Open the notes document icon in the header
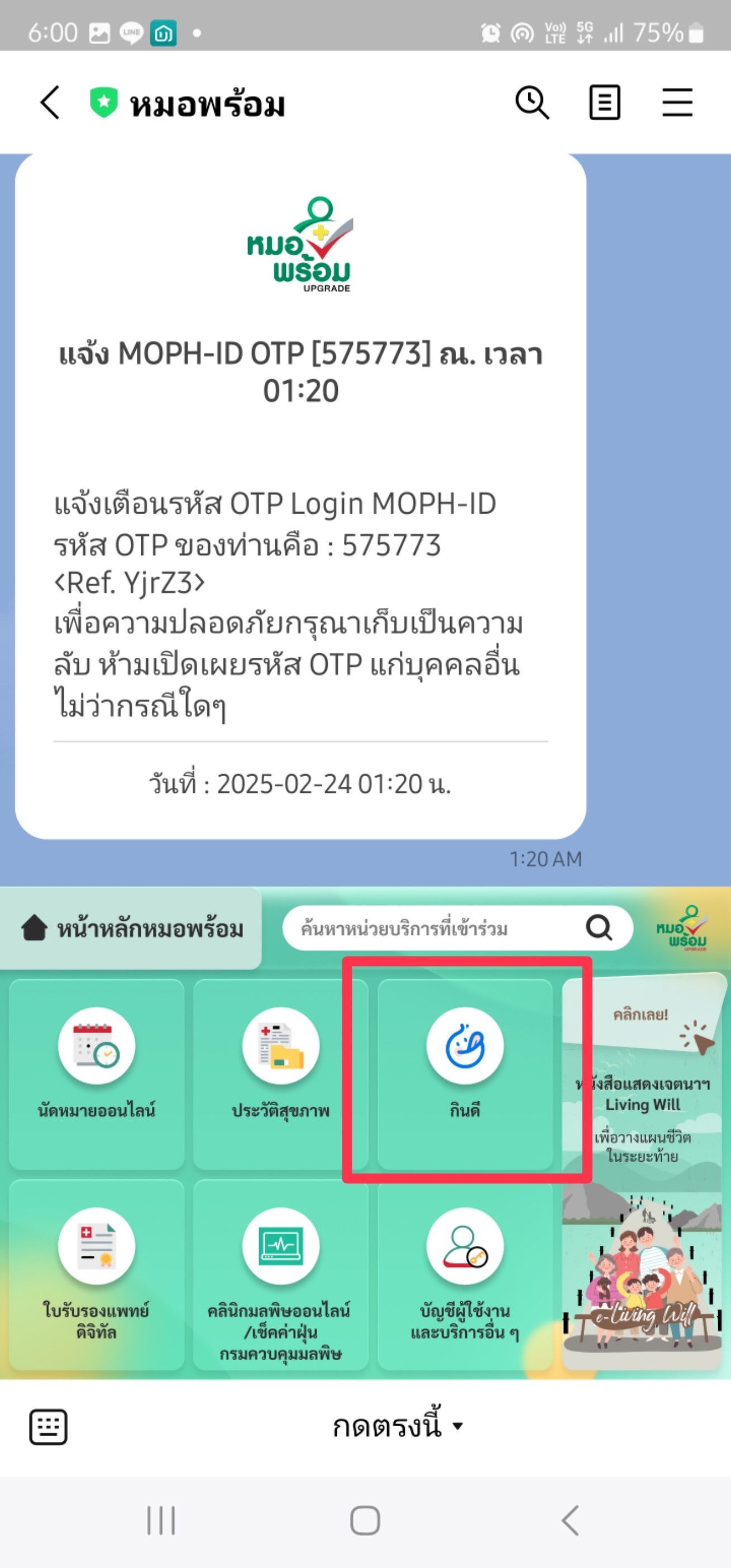 coord(604,102)
